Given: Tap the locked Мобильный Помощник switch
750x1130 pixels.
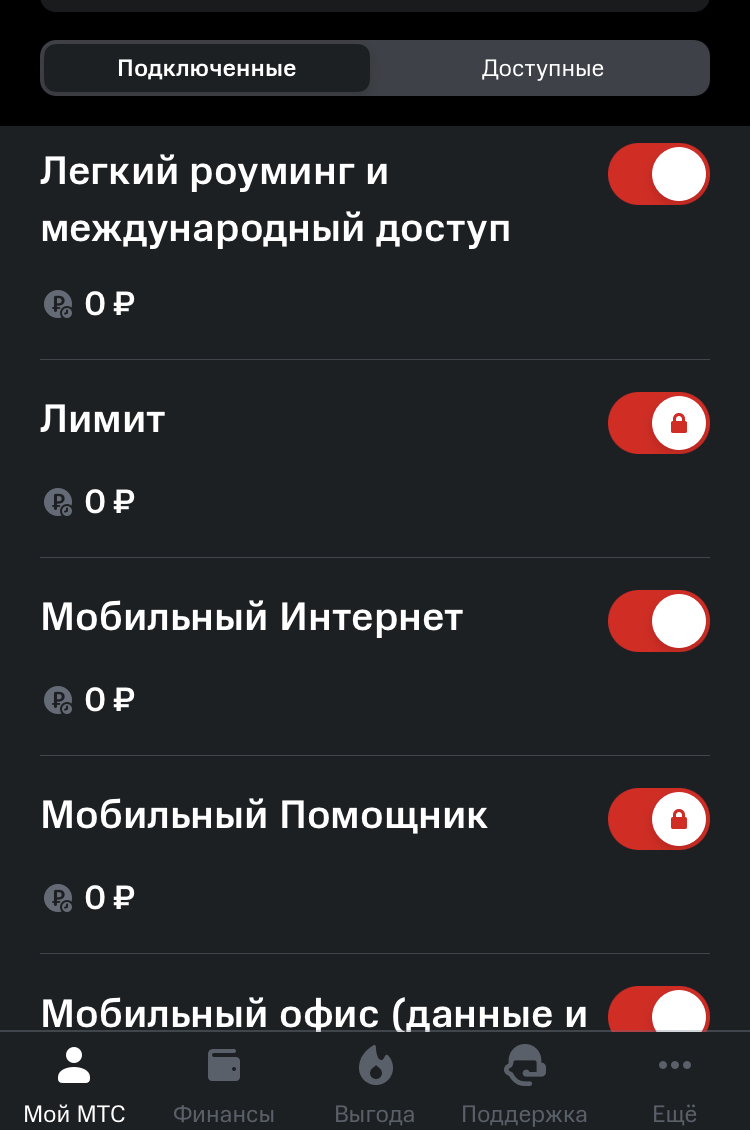Looking at the screenshot, I should [x=659, y=819].
